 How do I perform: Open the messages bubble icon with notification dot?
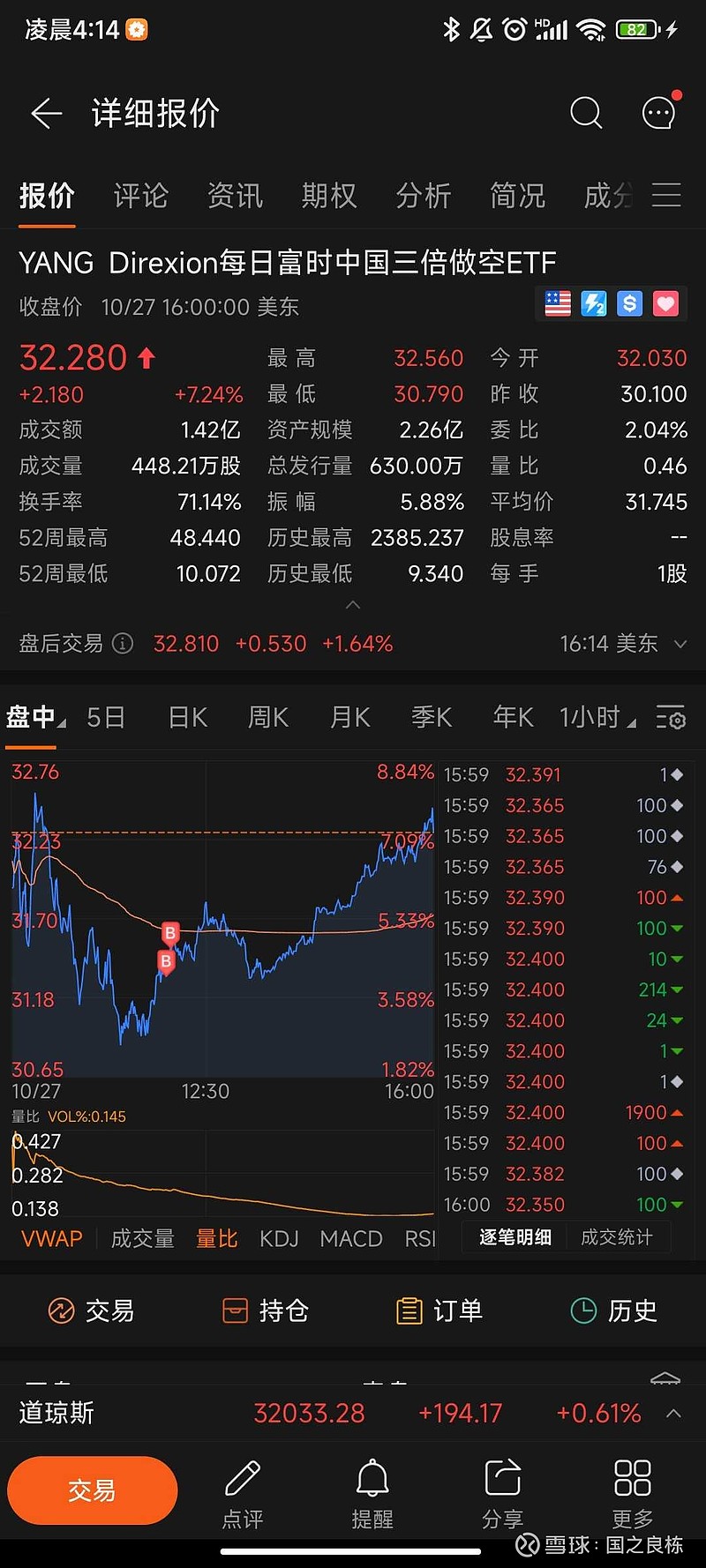[657, 113]
